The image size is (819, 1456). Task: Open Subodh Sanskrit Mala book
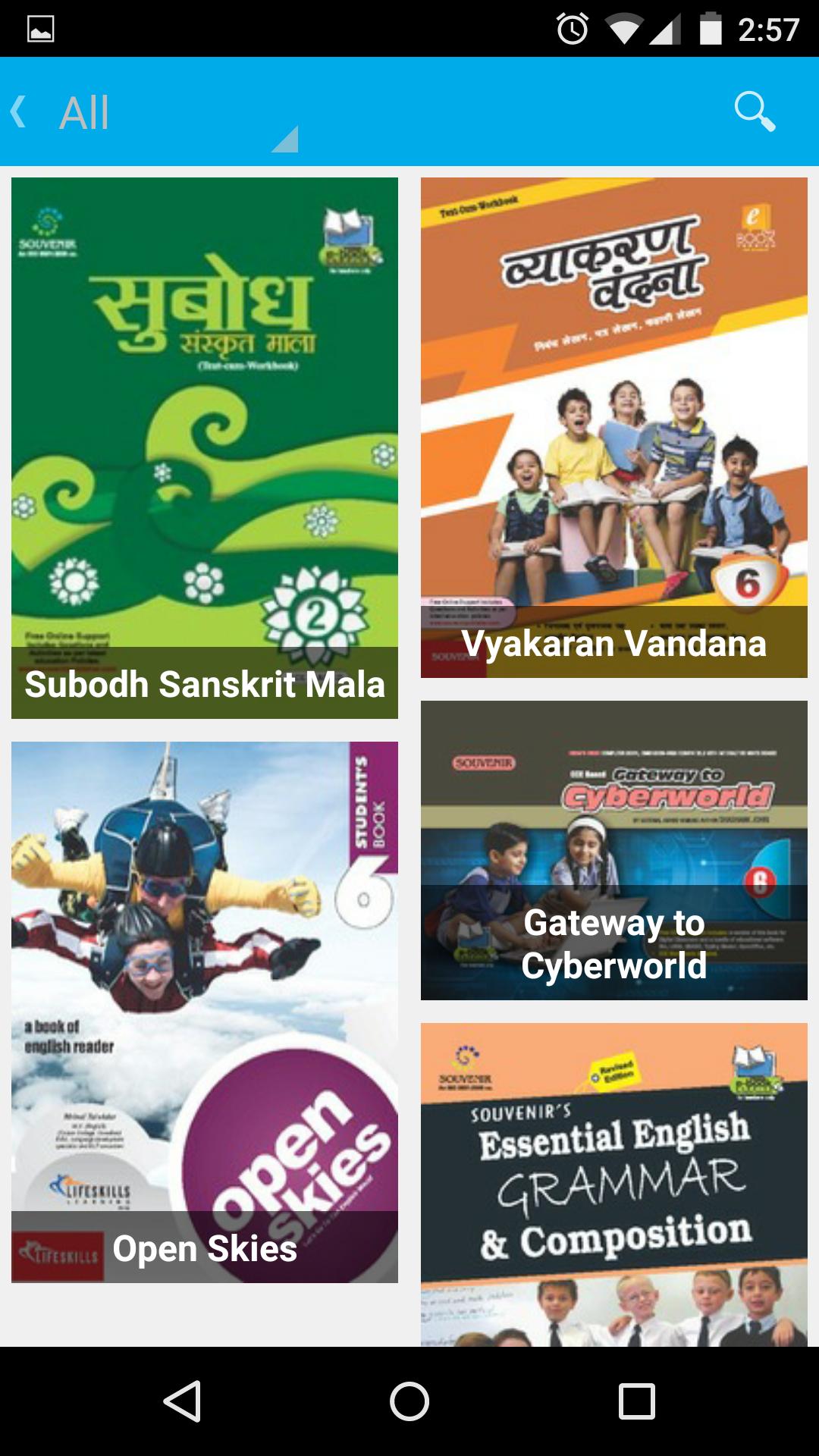(x=204, y=447)
